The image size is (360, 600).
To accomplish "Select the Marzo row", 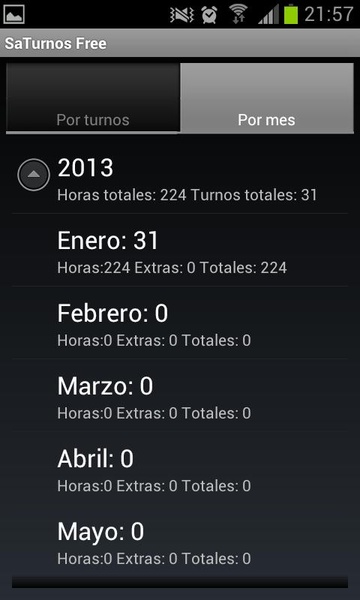I will pyautogui.click(x=180, y=396).
